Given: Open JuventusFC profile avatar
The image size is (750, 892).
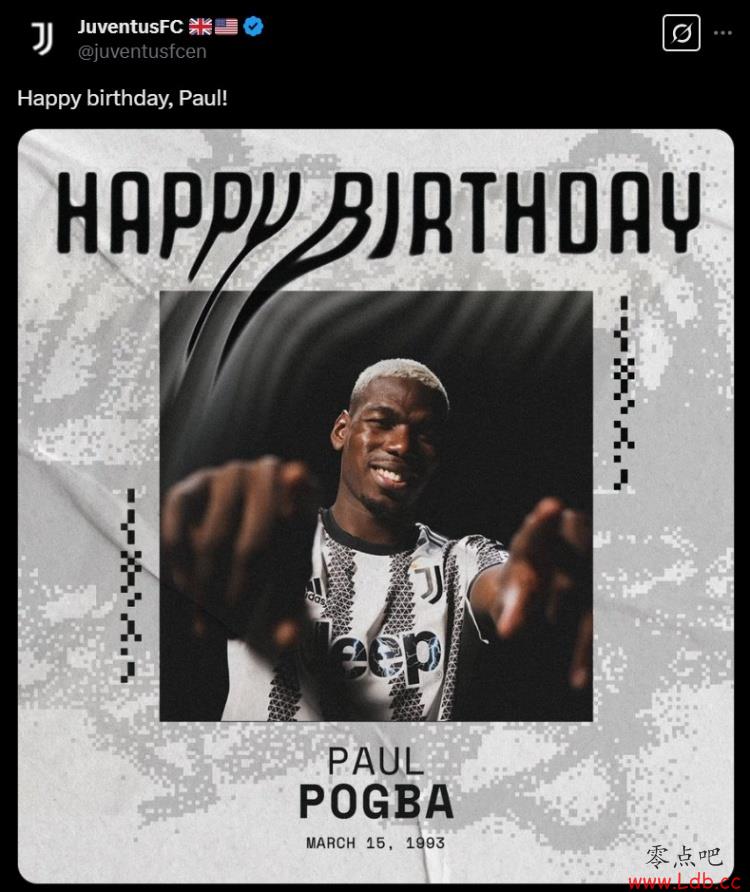Looking at the screenshot, I should click(41, 38).
